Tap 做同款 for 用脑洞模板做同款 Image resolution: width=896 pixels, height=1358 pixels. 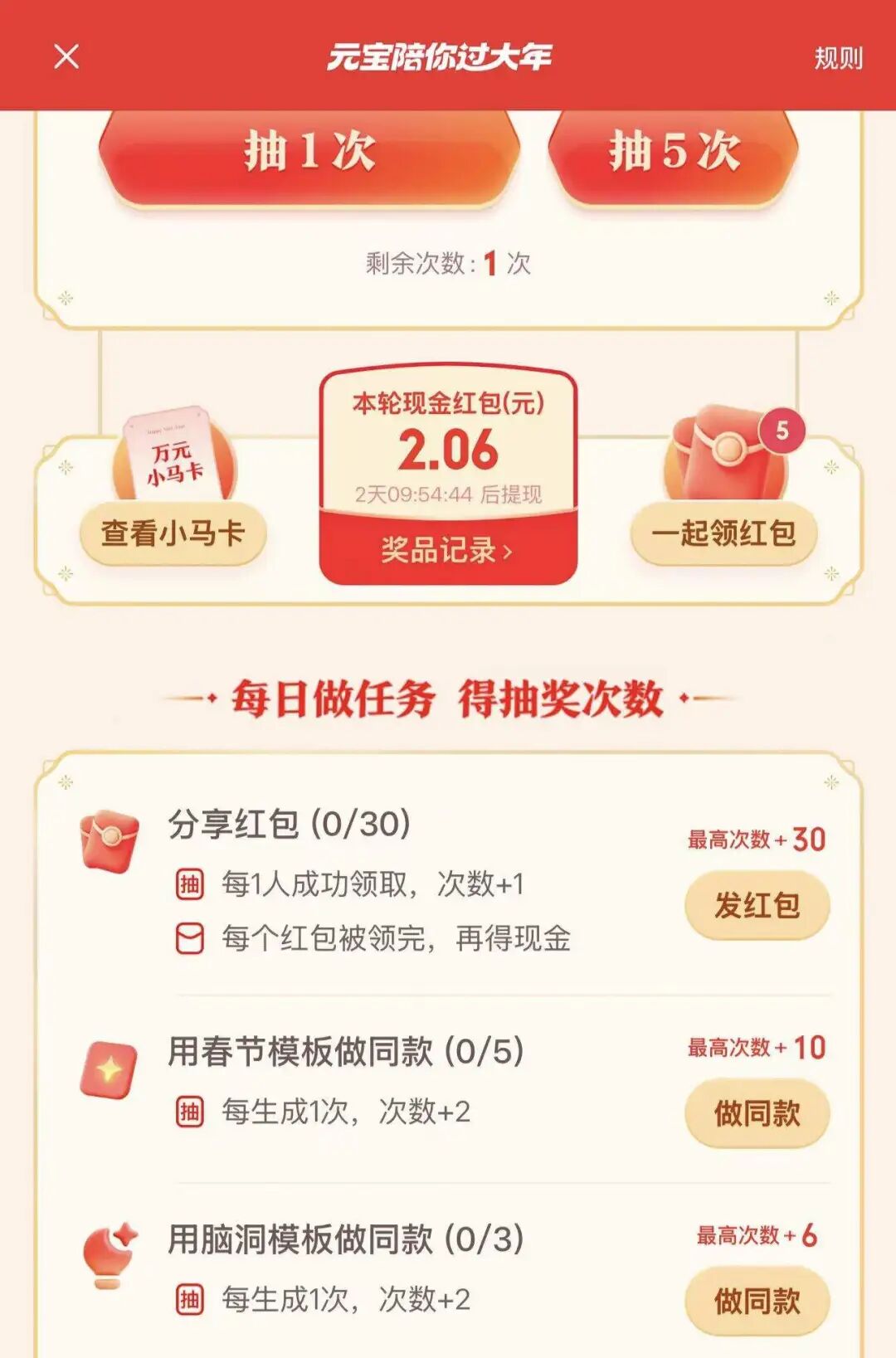tap(757, 1300)
